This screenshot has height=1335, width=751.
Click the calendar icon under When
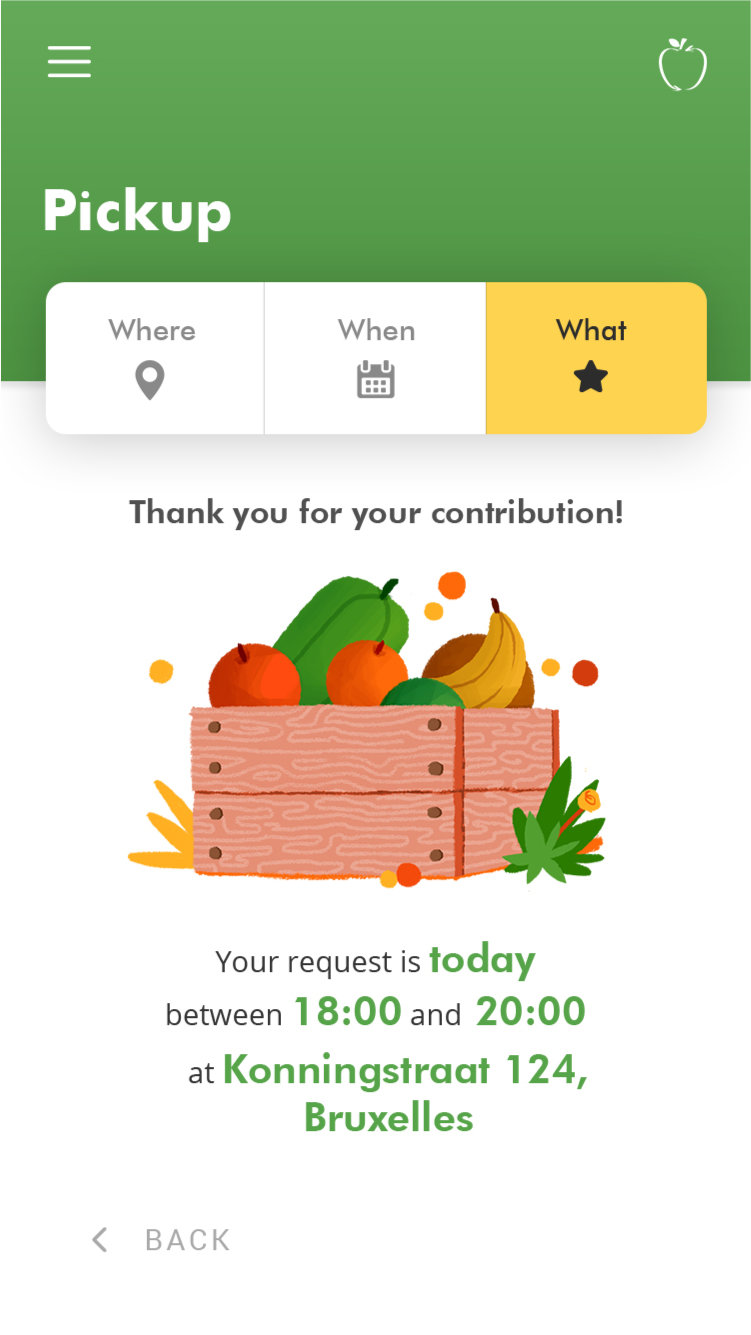375,380
